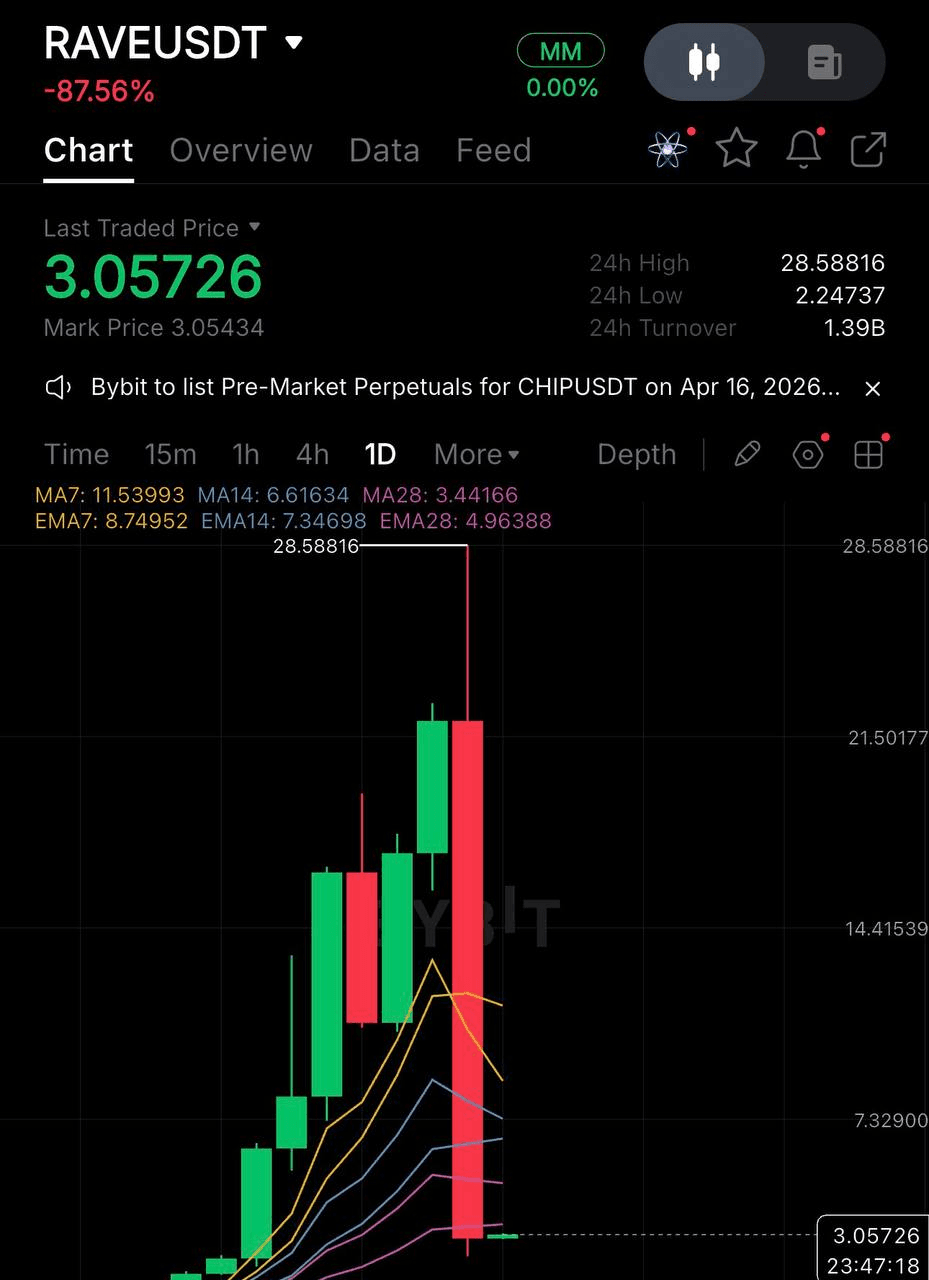Select the 1h chart interval
Viewport: 929px width, 1280px height.
[x=246, y=454]
